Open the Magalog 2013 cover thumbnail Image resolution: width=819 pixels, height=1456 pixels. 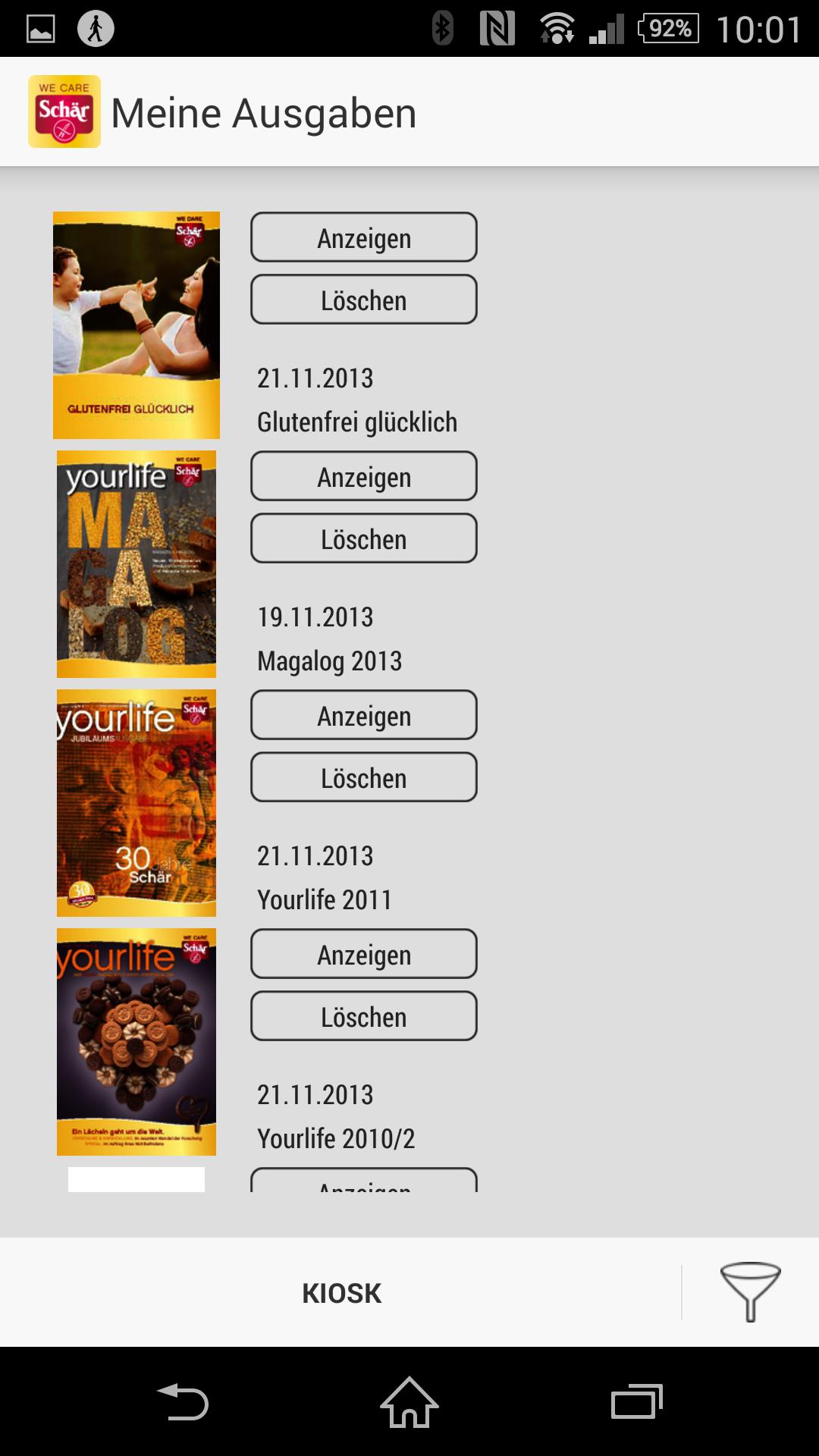(x=136, y=564)
